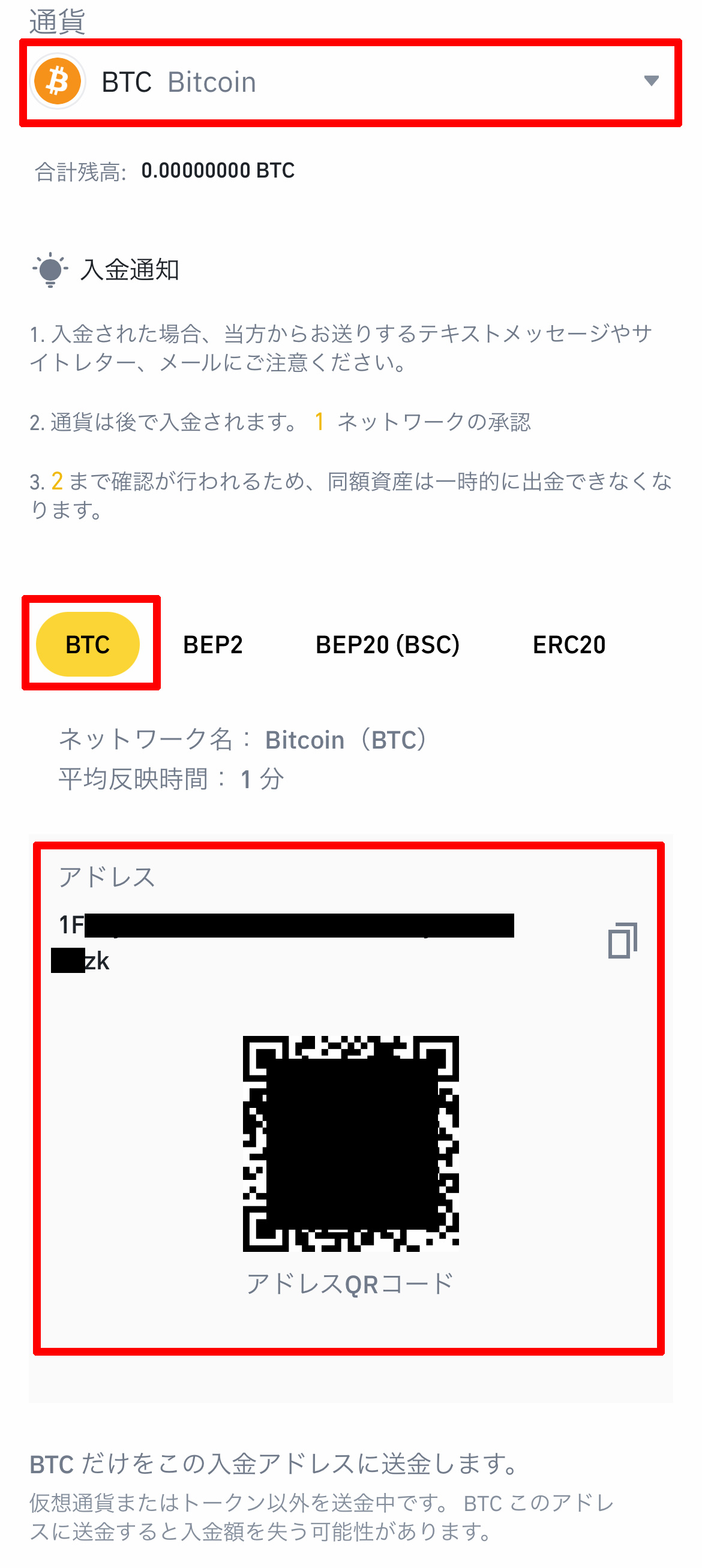The width and height of the screenshot is (702, 1568).
Task: Copy the deposit address
Action: coord(622,941)
